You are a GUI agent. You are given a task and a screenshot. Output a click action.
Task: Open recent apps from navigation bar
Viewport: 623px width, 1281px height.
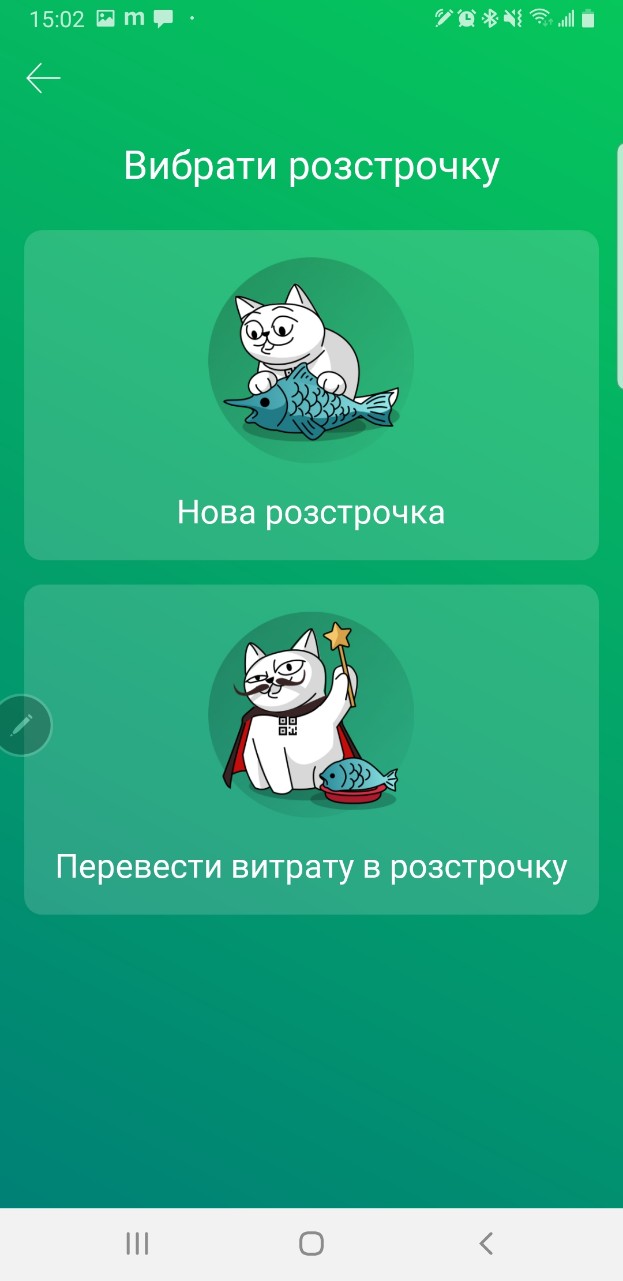tap(137, 1243)
